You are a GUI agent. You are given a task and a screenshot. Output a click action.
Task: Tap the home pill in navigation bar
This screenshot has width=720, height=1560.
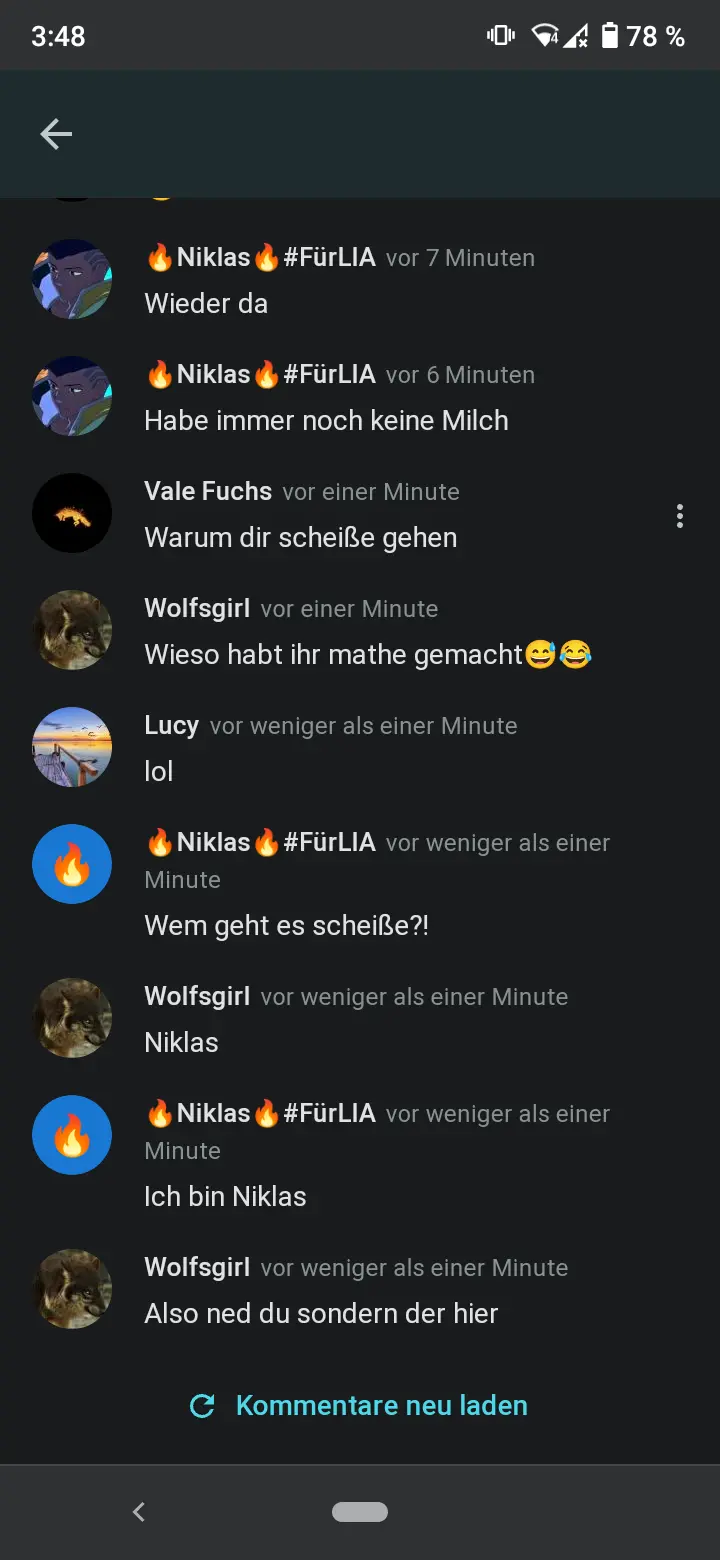[x=360, y=1512]
